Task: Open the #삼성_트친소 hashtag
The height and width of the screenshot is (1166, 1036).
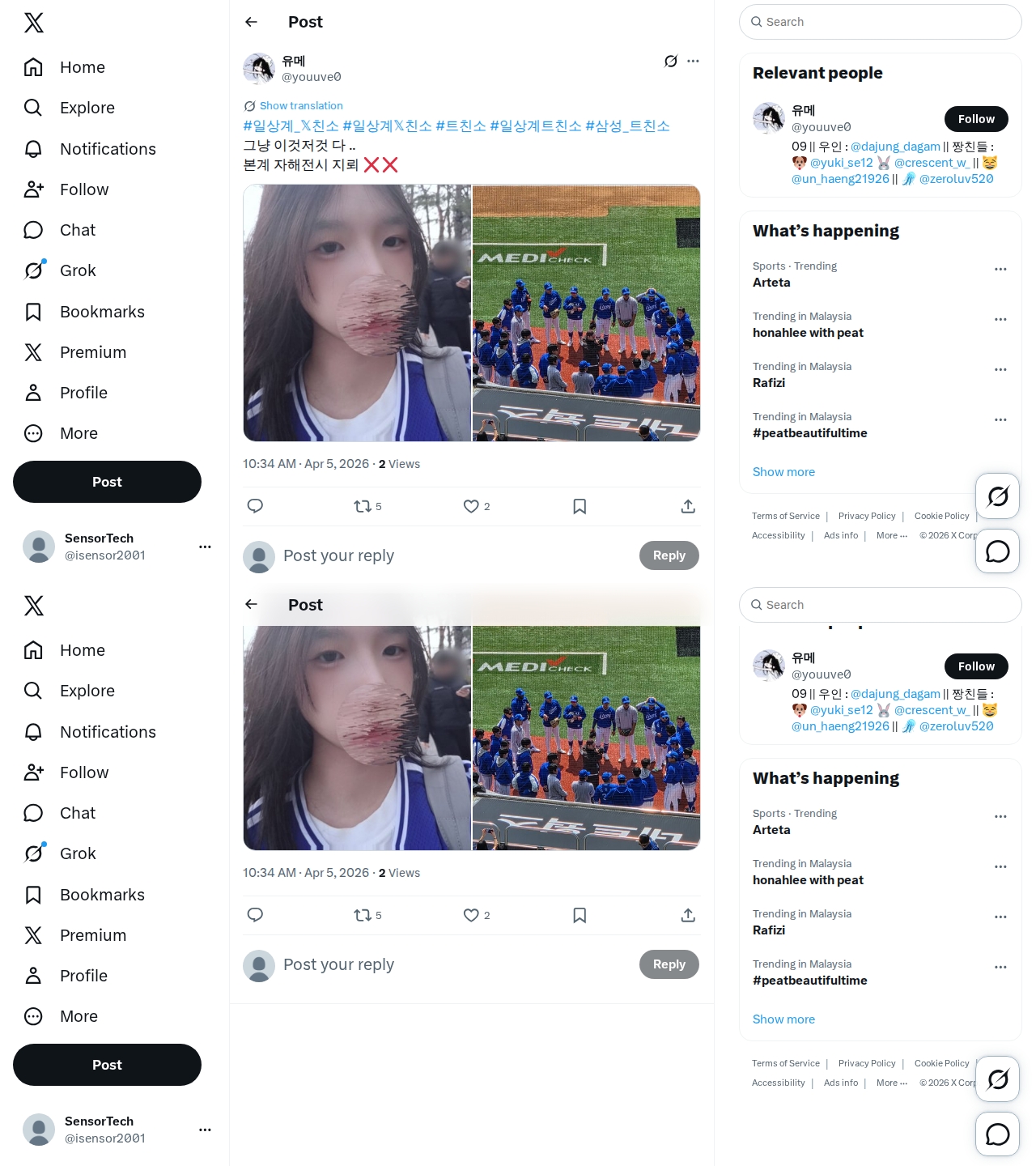Action: point(627,126)
